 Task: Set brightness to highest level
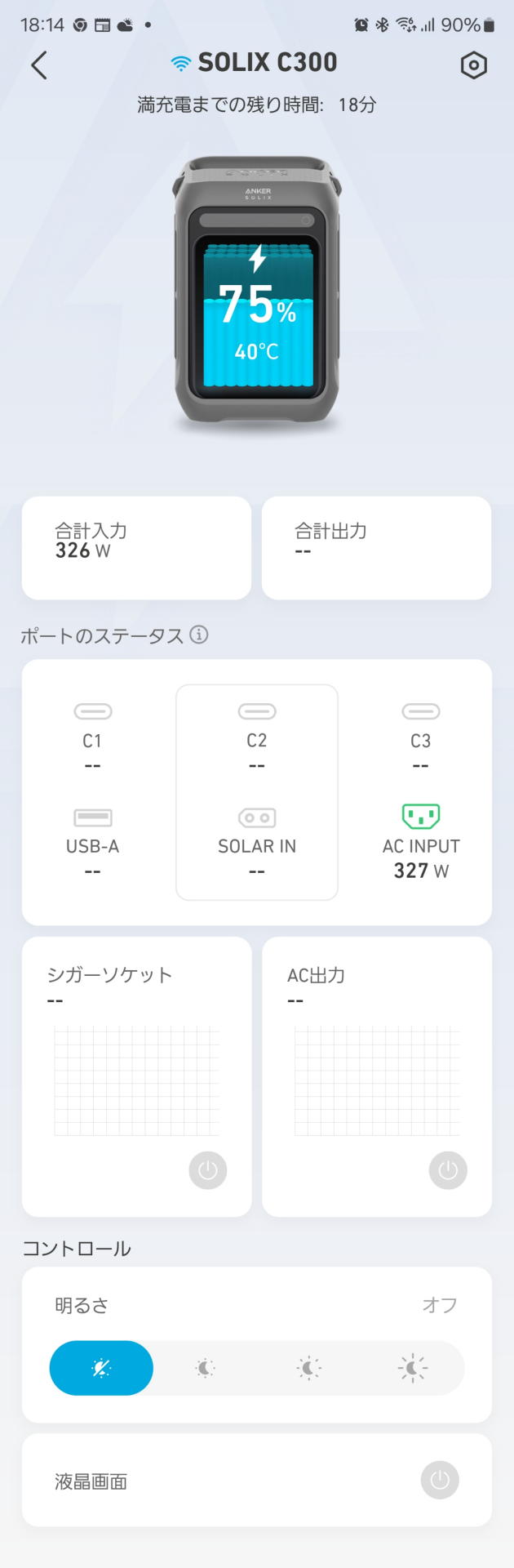click(412, 1368)
